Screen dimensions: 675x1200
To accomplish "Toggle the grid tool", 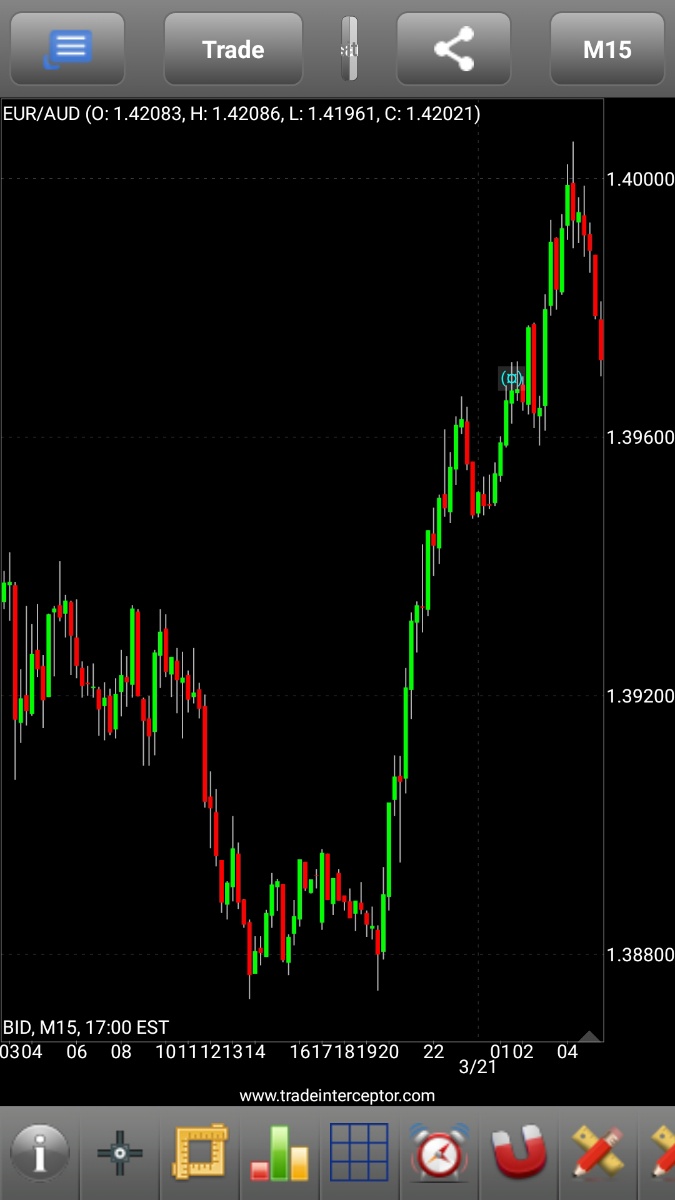I will click(359, 1153).
